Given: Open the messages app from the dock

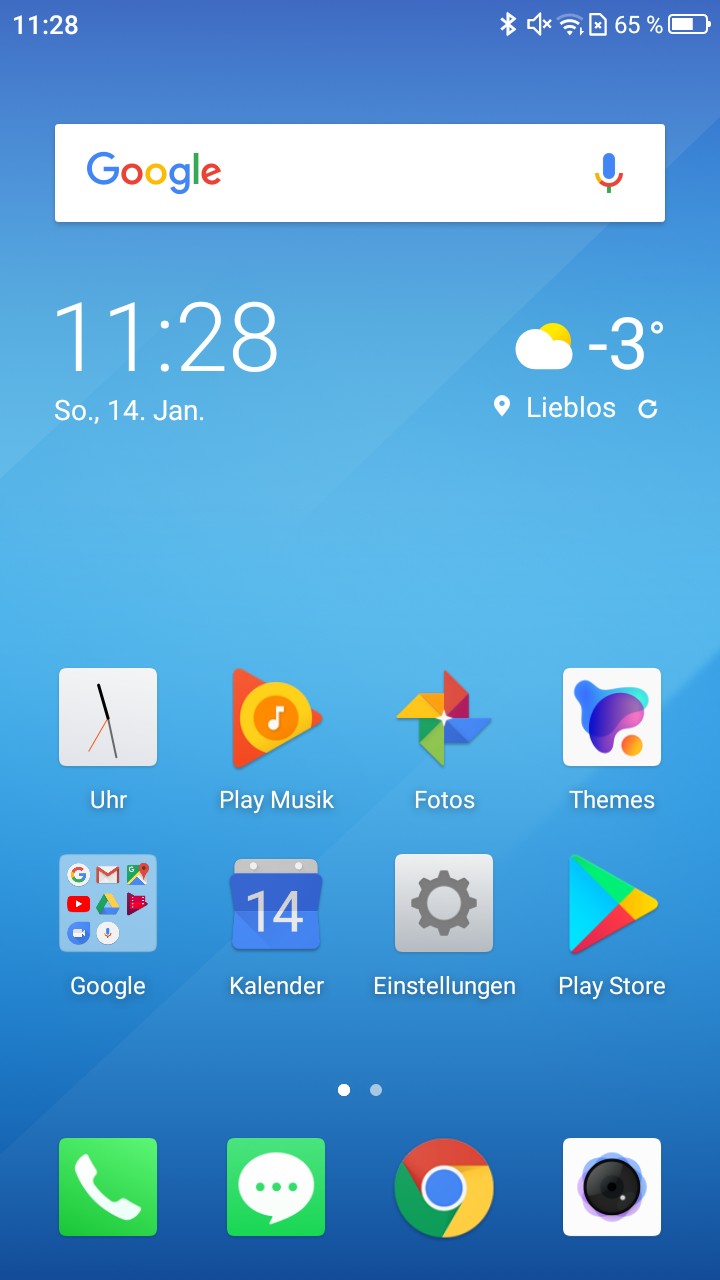Looking at the screenshot, I should coord(276,1187).
